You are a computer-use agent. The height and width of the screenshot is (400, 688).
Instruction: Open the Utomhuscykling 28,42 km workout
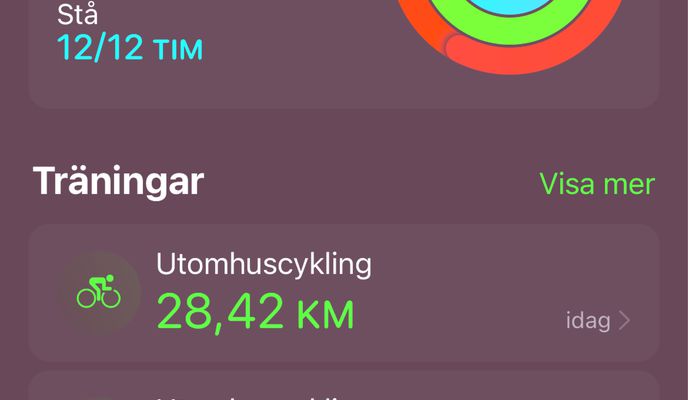point(343,293)
